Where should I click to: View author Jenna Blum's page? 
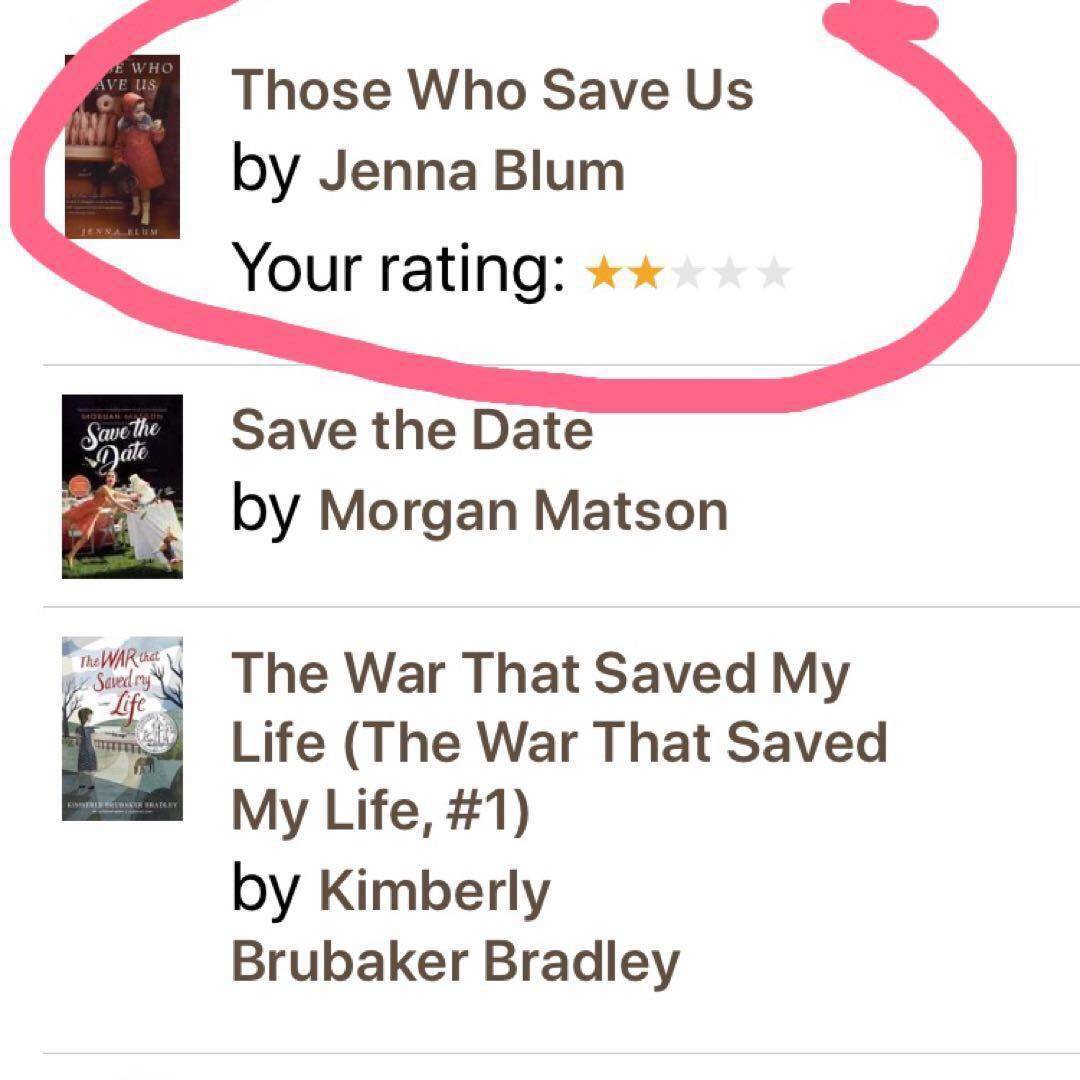click(471, 172)
